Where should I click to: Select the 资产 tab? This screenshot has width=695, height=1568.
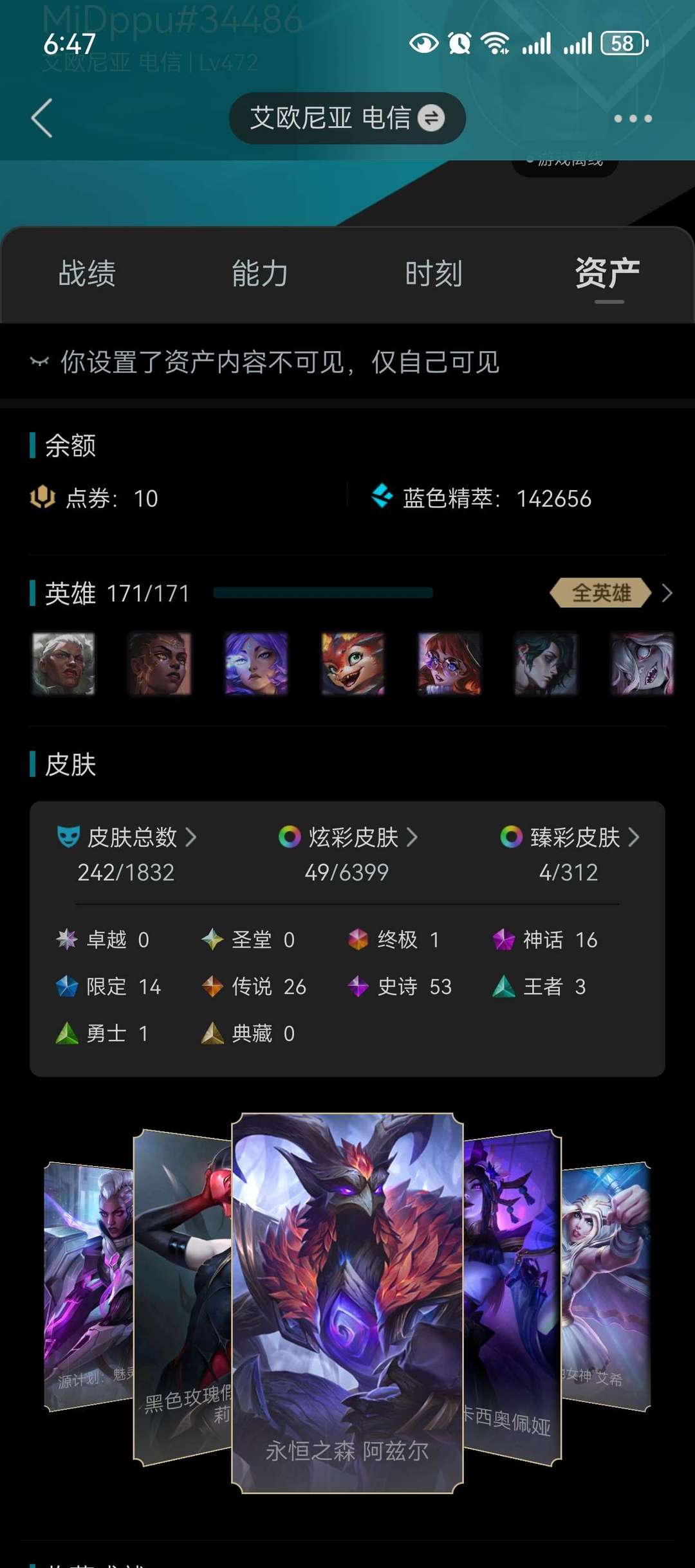click(607, 273)
